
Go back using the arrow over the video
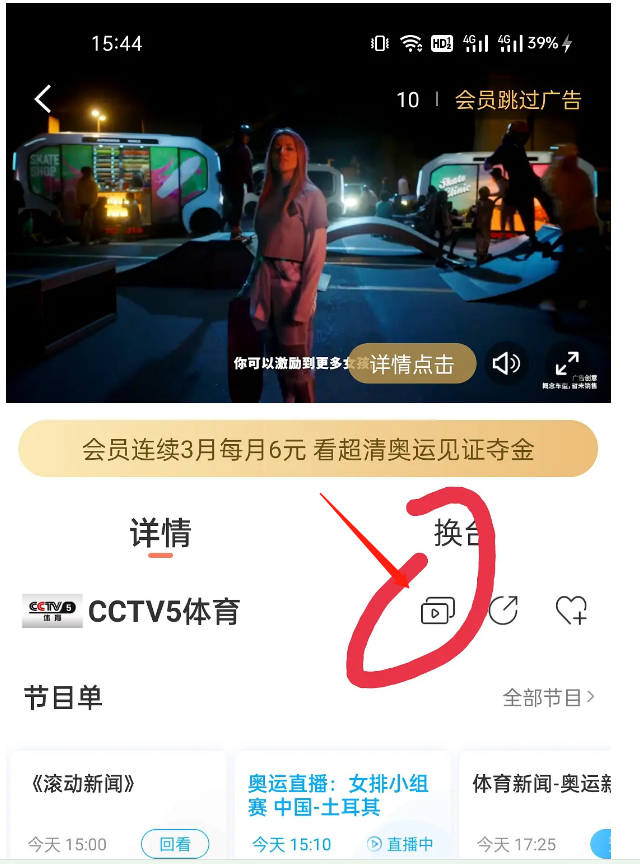[x=42, y=98]
